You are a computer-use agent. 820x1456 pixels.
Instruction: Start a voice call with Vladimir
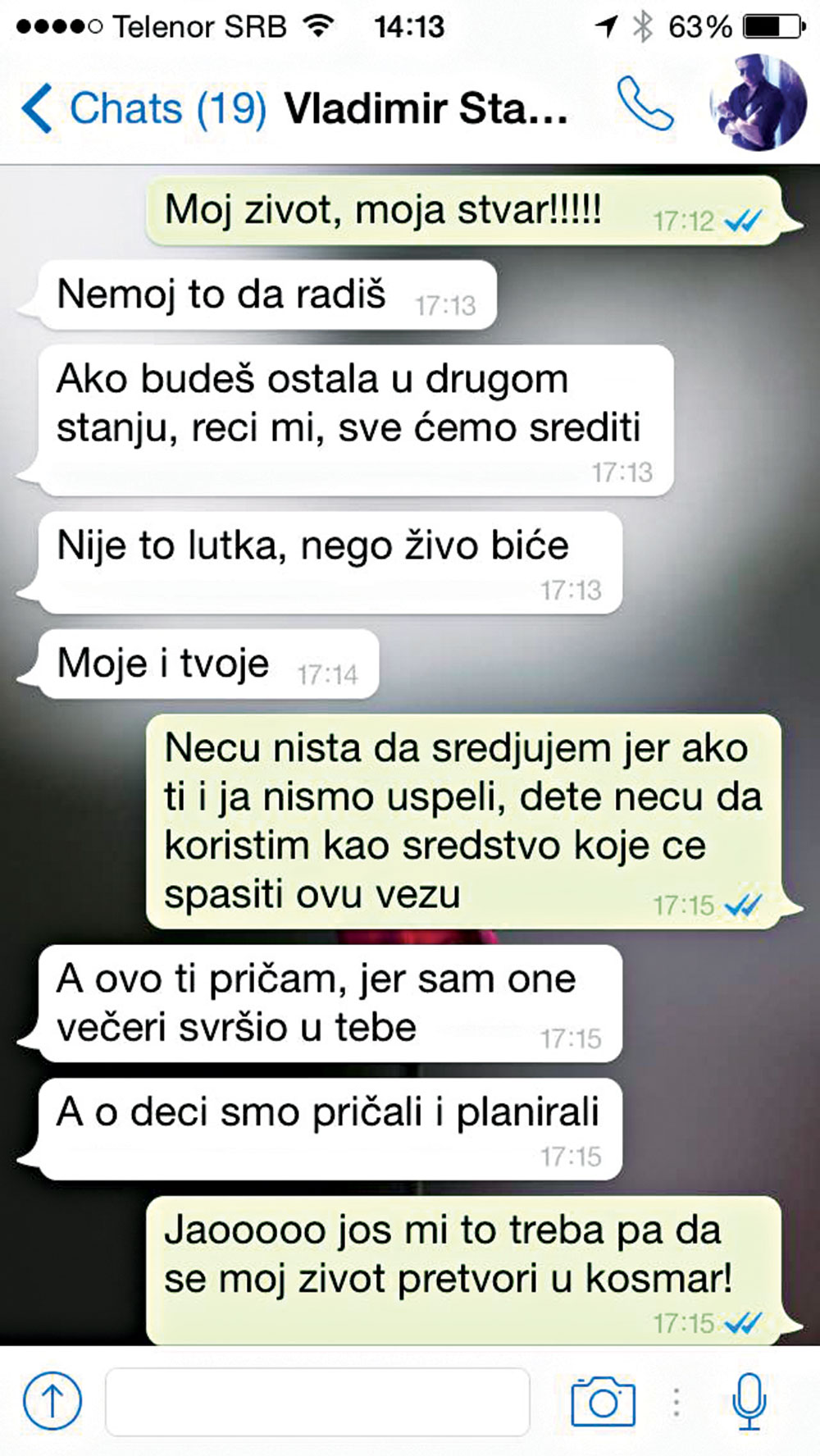pos(645,104)
